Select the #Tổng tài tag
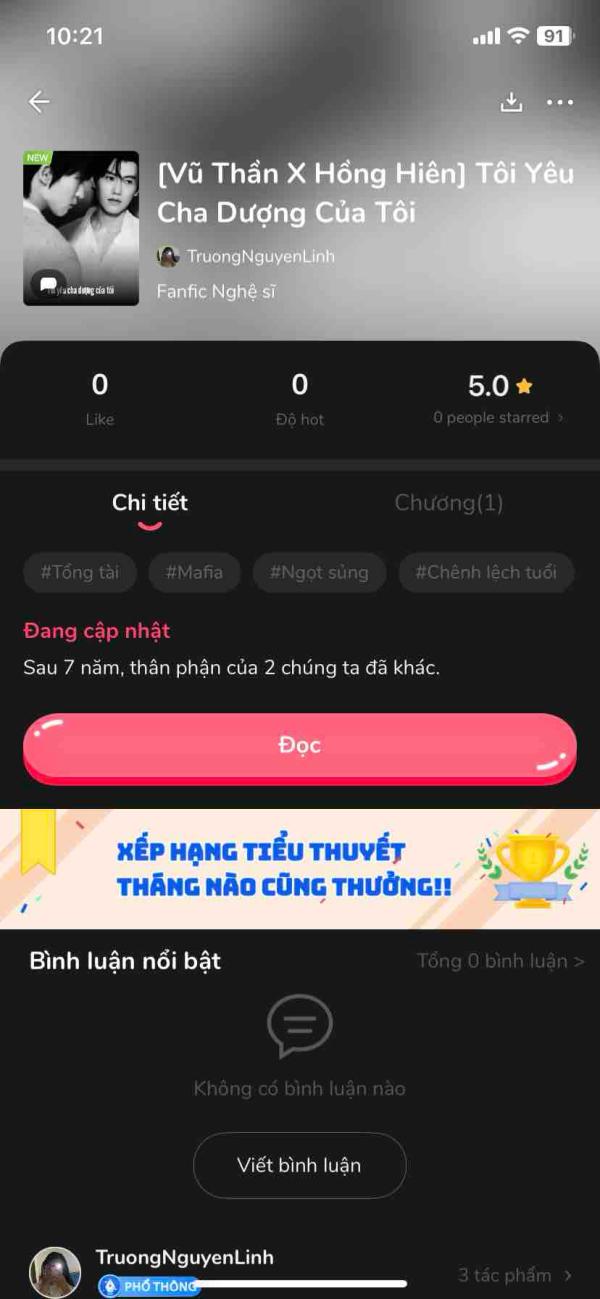600x1299 pixels. click(80, 573)
